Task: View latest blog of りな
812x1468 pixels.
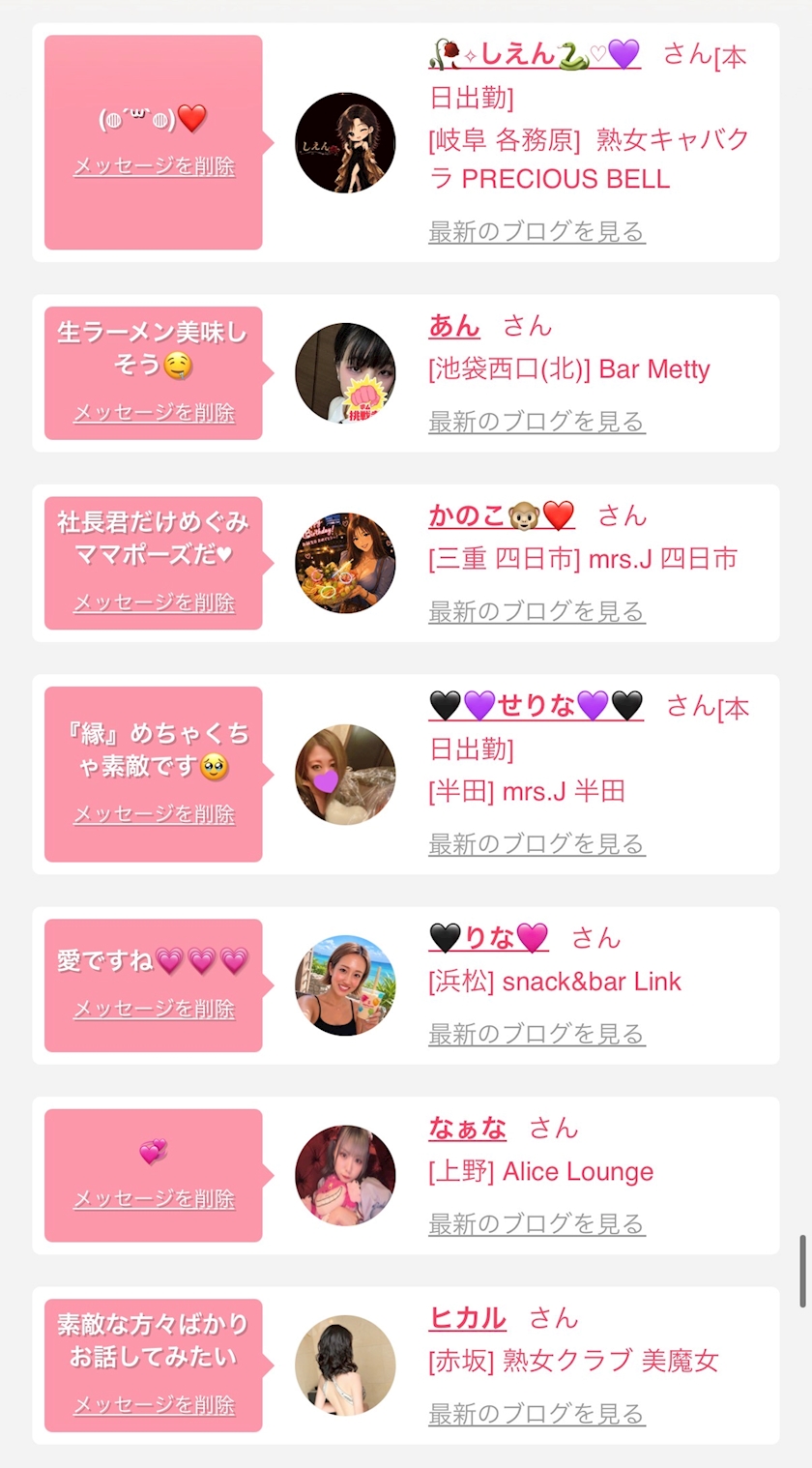Action: click(x=536, y=1034)
